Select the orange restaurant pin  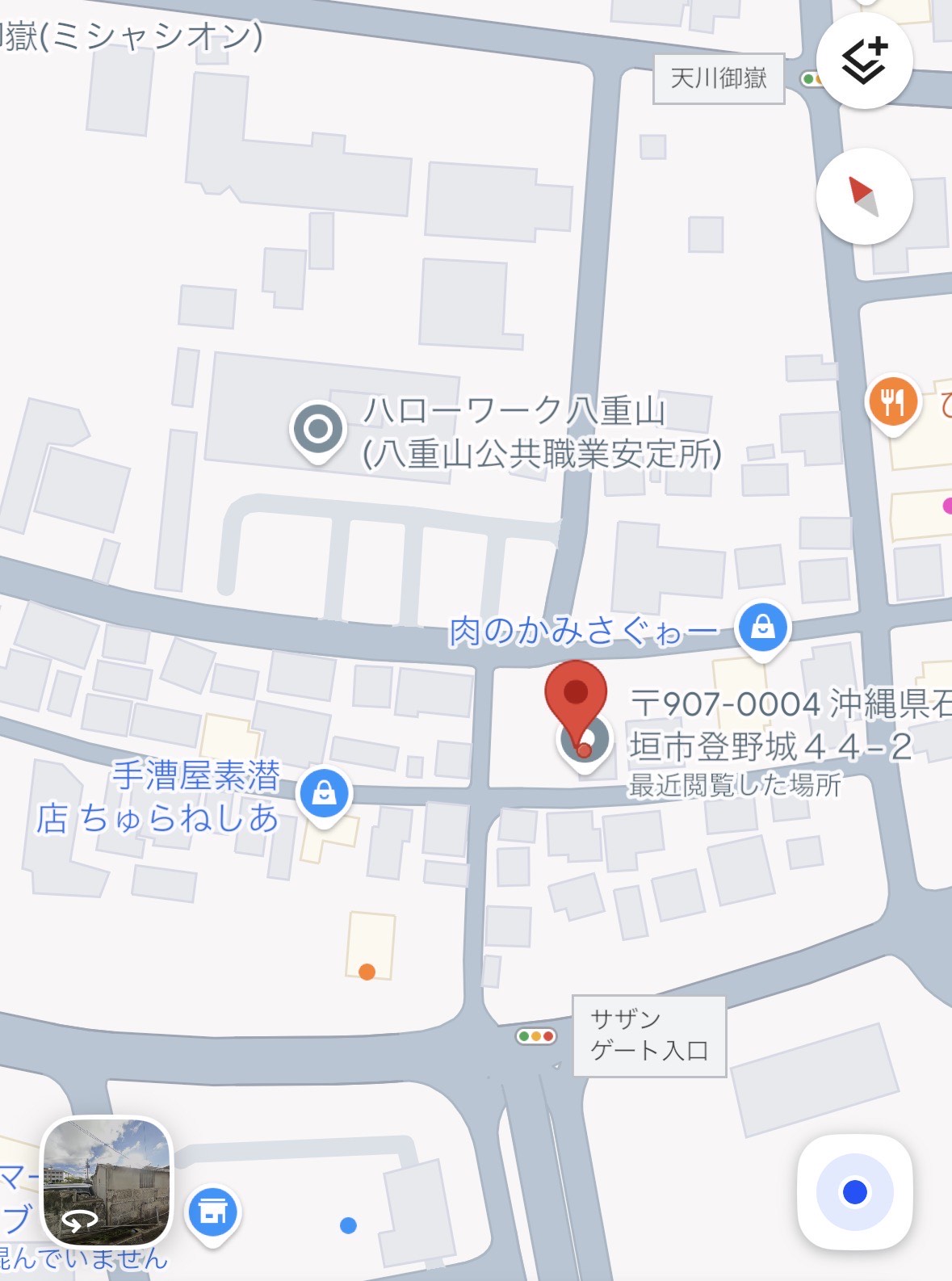891,401
